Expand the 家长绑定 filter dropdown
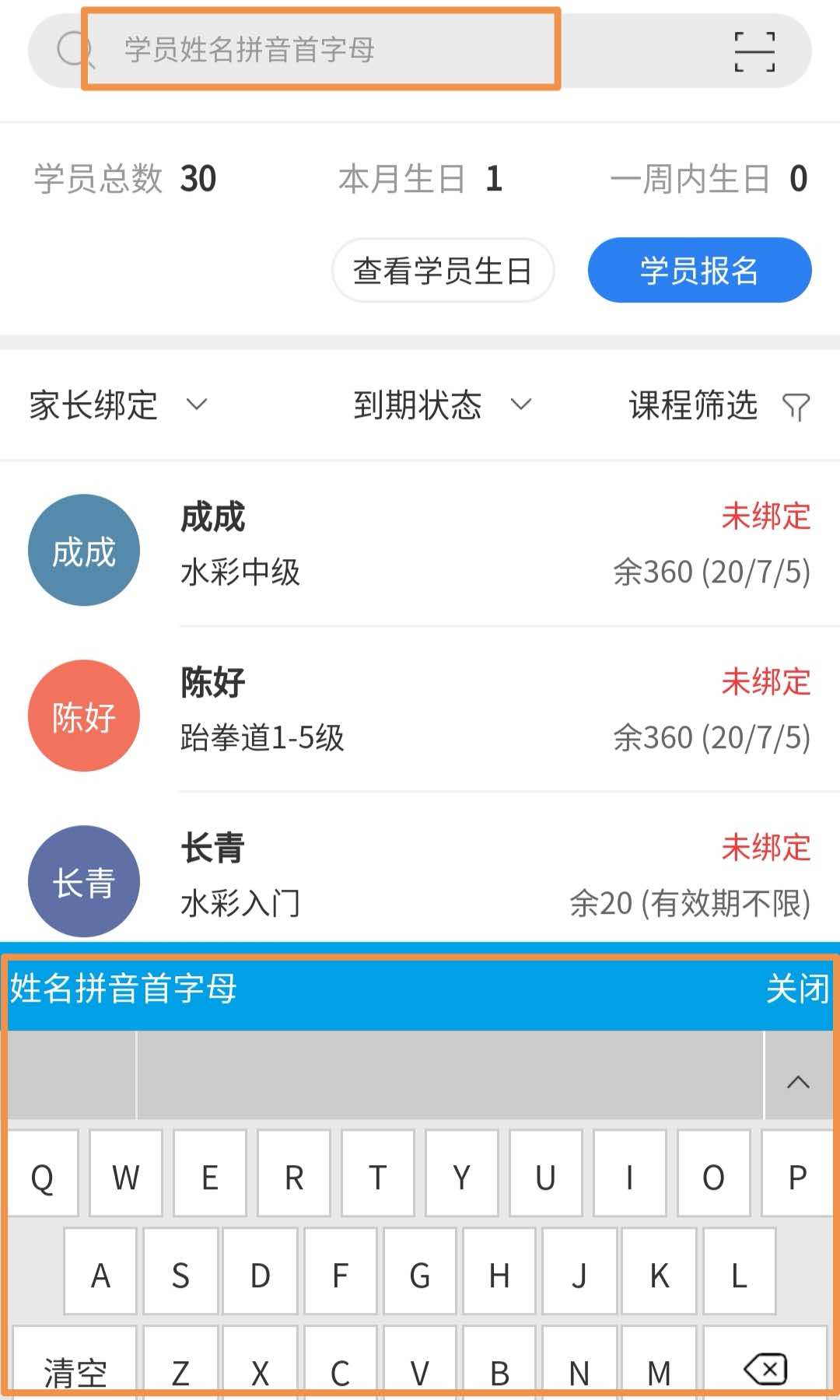This screenshot has height=1400, width=840. [118, 405]
